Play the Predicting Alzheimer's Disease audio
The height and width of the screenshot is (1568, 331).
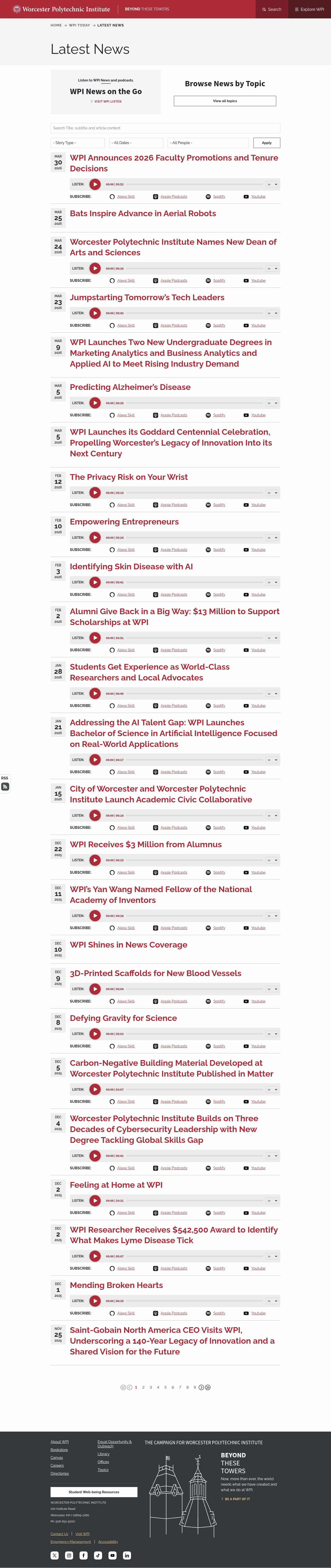95,403
